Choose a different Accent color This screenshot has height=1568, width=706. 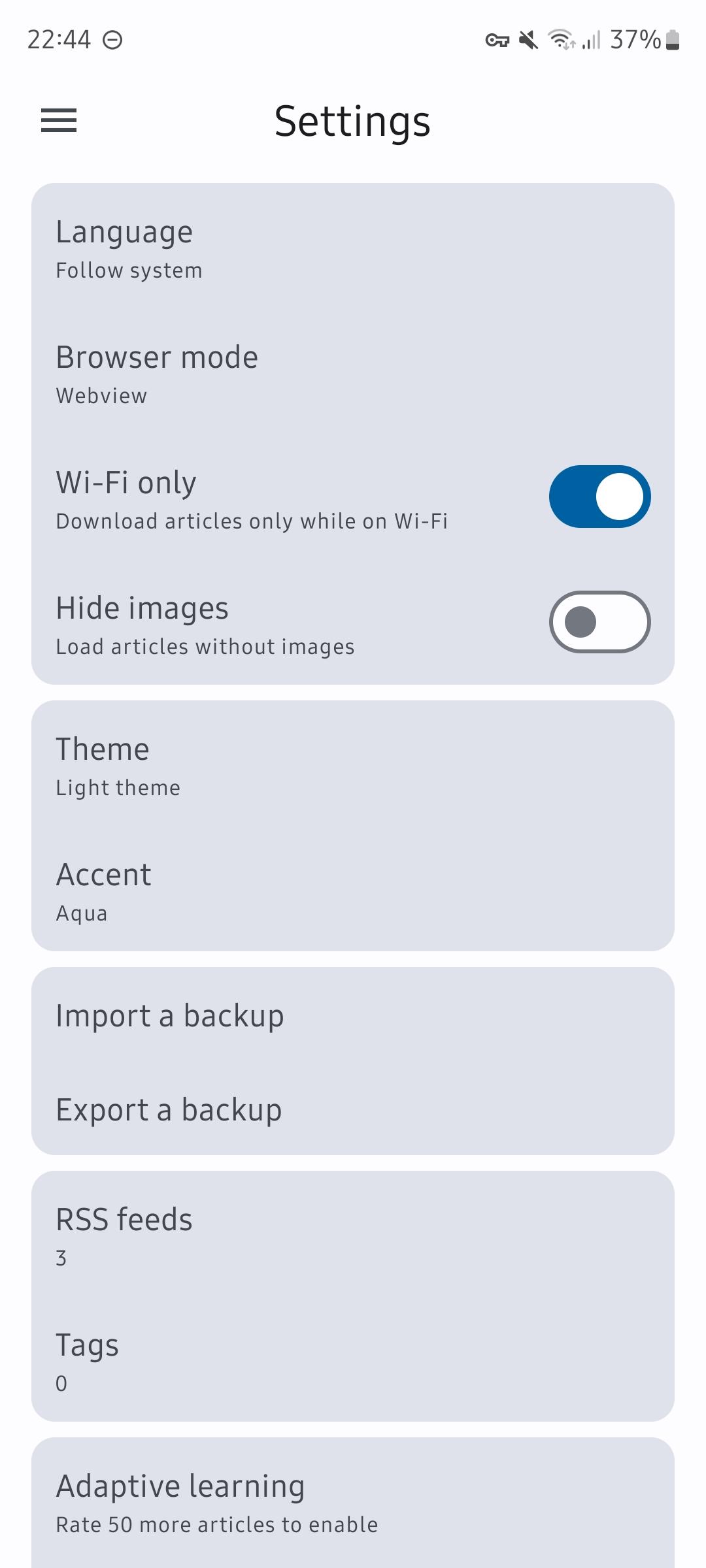coord(353,892)
